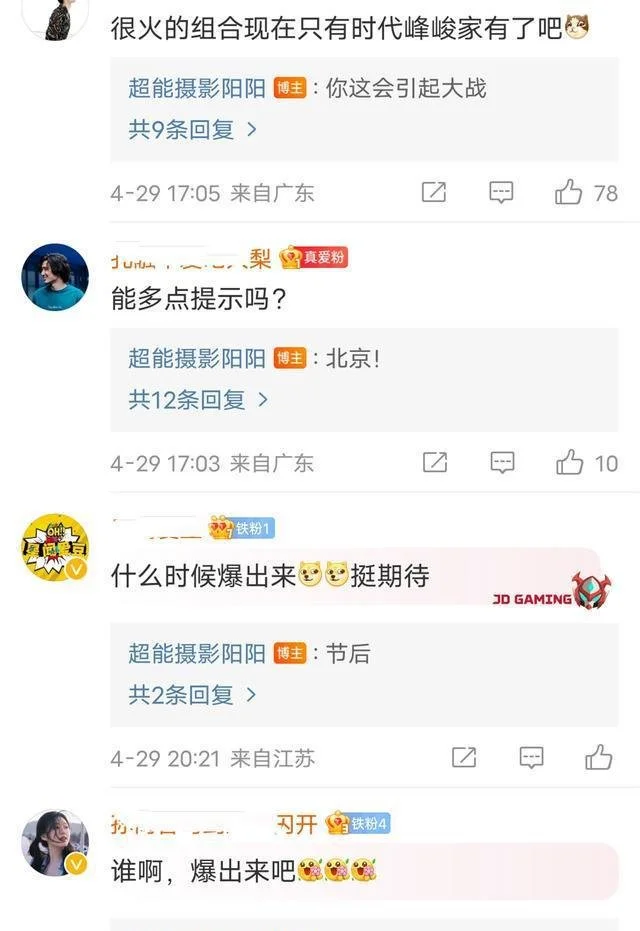Expand the 共9条回复 replies thread
This screenshot has width=640, height=931.
click(192, 130)
